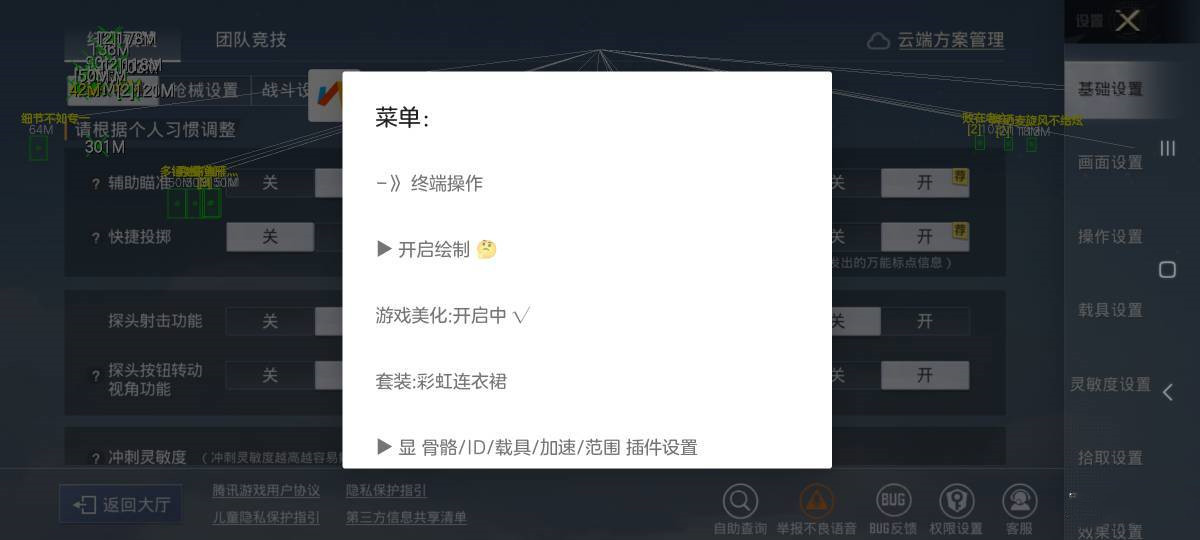The width and height of the screenshot is (1200, 540).
Task: Close the settings panel with the X
Action: [x=1128, y=21]
